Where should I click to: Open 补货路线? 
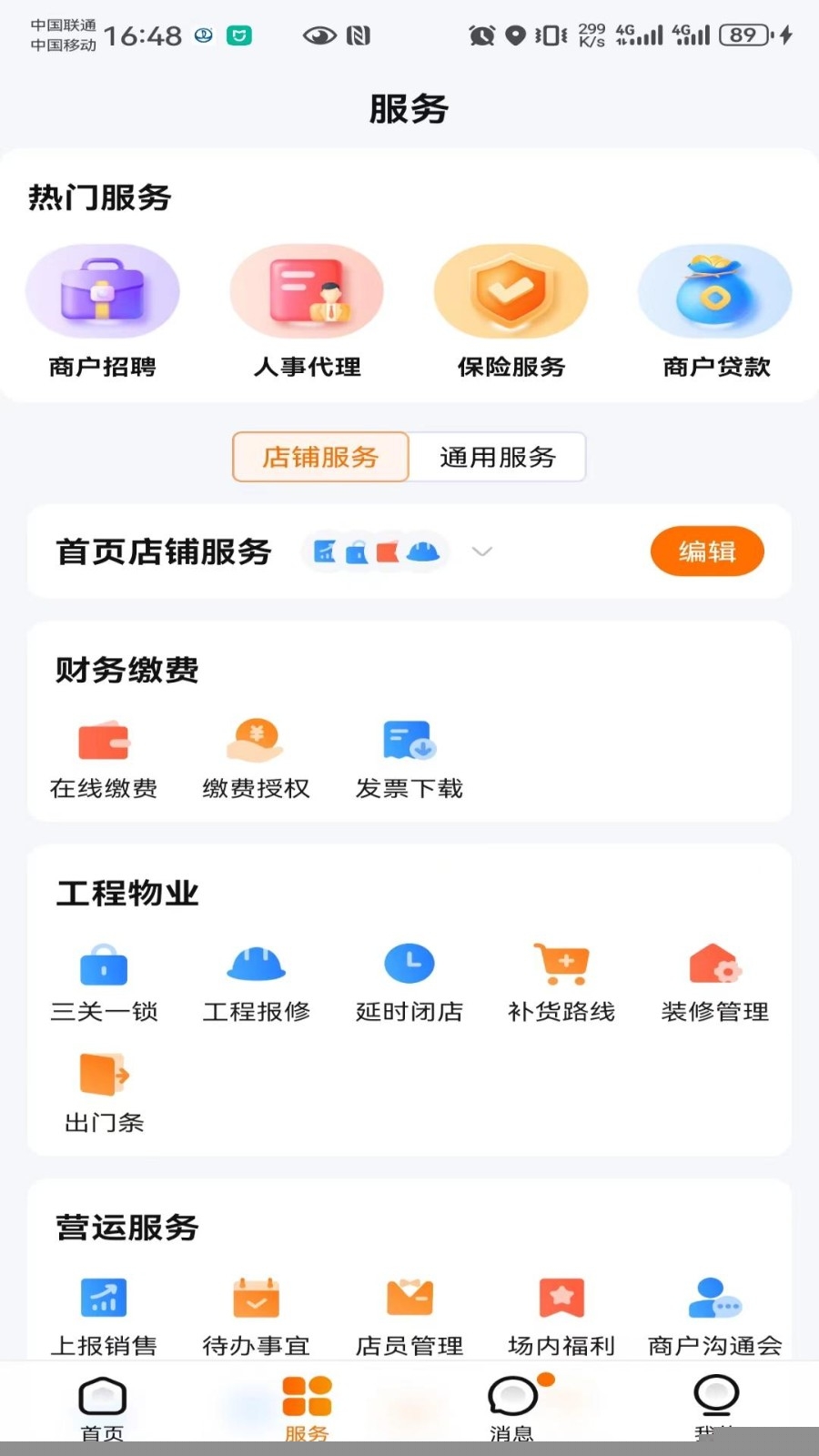click(561, 983)
